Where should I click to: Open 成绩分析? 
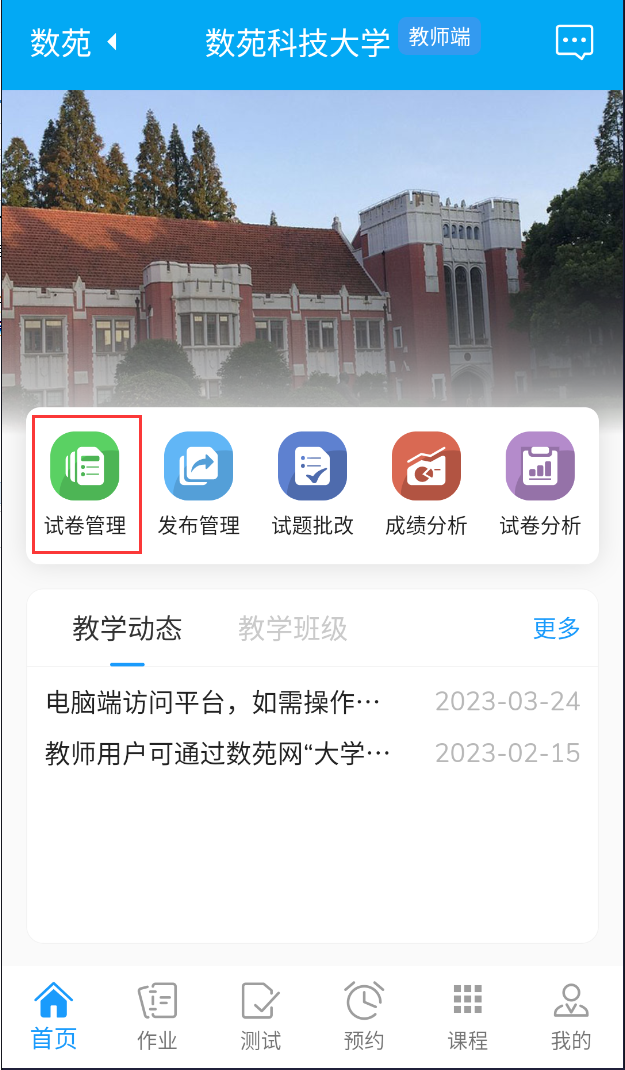click(426, 484)
